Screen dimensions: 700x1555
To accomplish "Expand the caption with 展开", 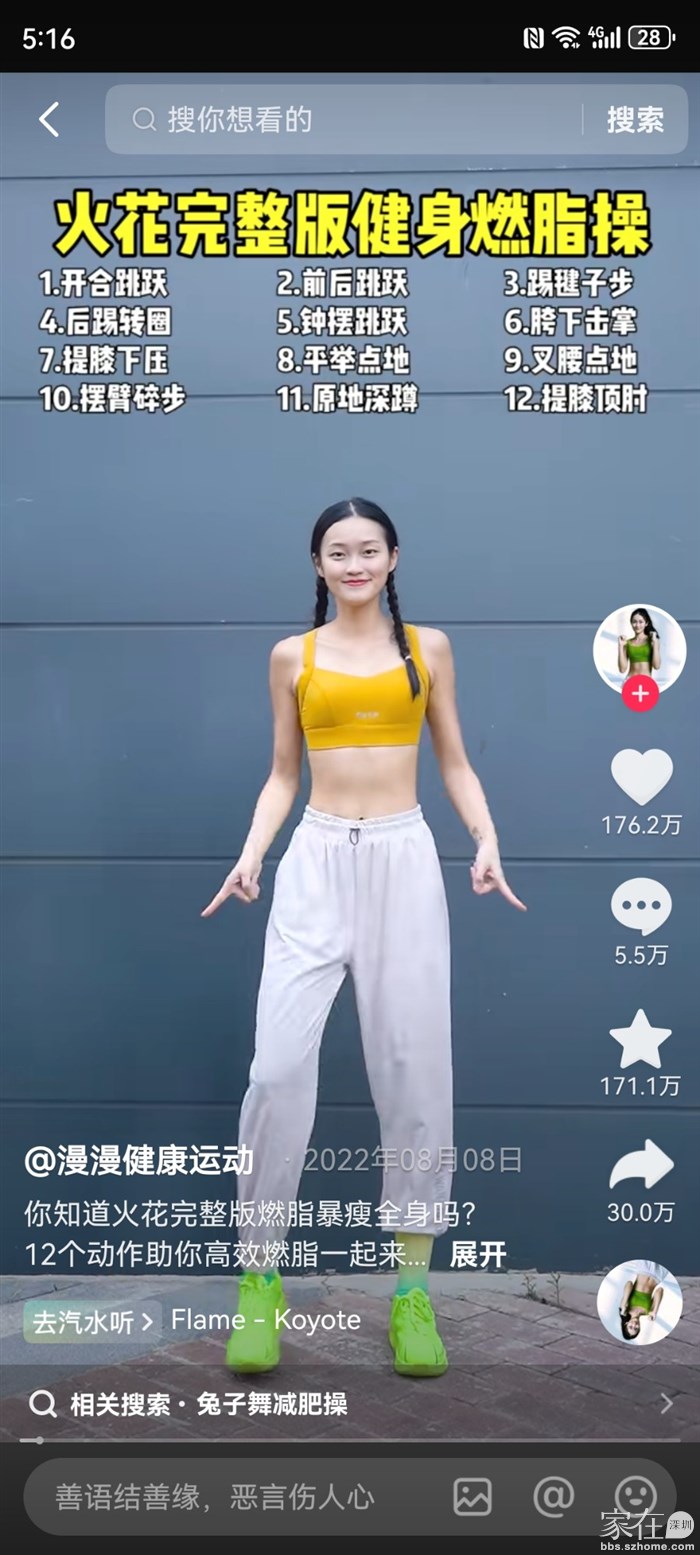I will point(478,1254).
